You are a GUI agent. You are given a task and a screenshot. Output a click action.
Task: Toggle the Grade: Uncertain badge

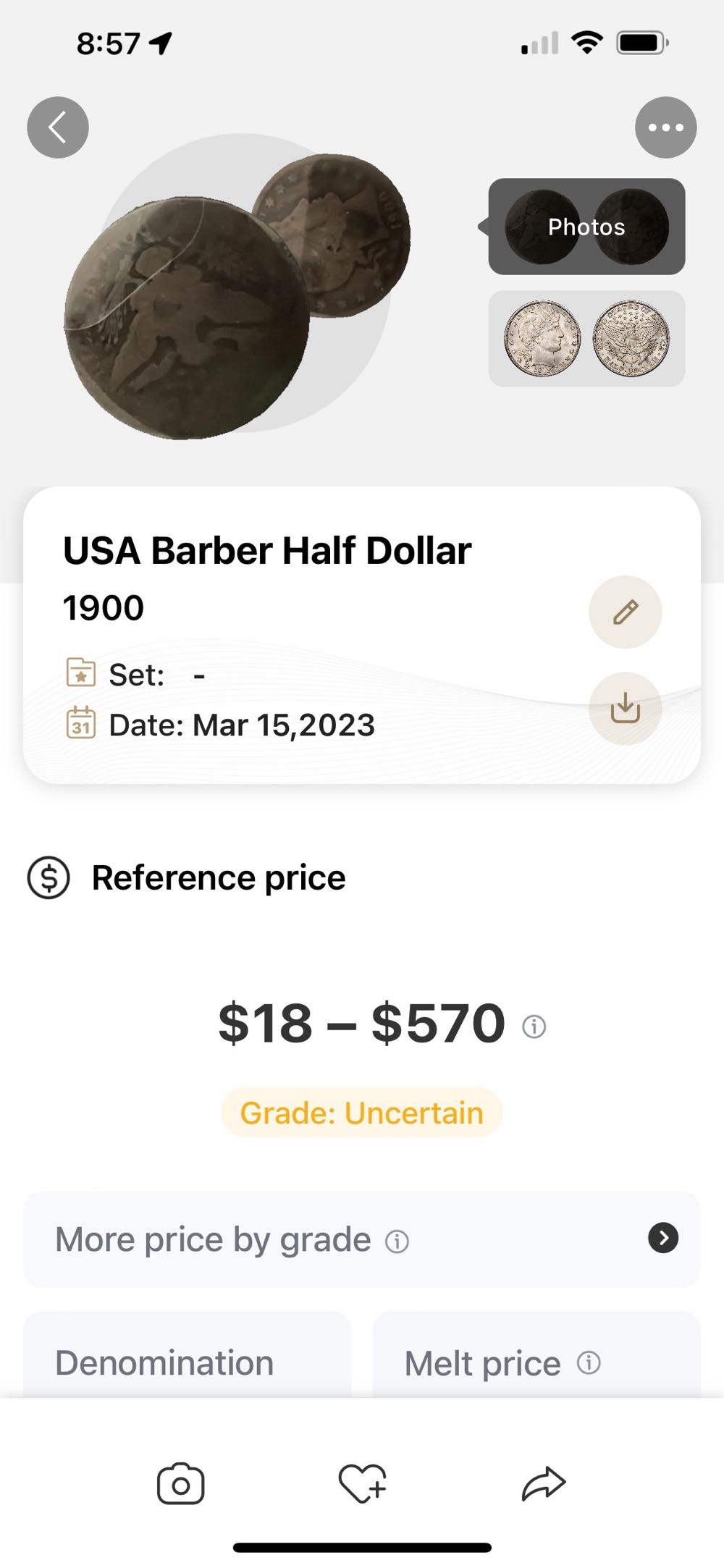pos(361,1113)
